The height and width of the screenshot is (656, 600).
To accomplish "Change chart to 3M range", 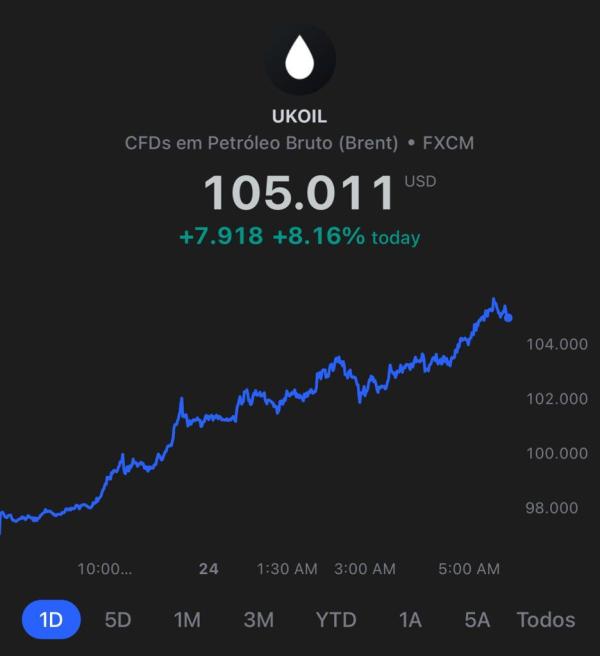I will [259, 620].
